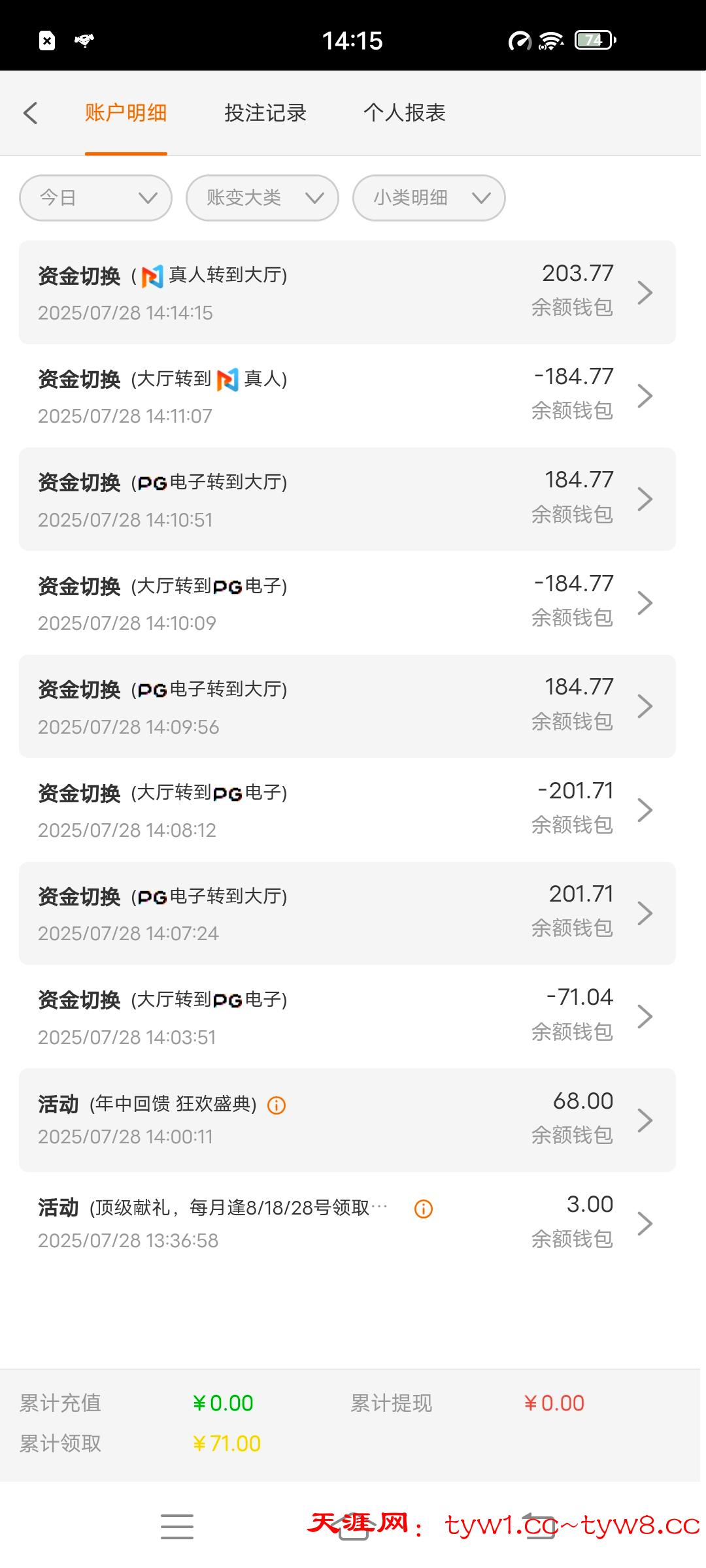Open the 小类明细 filter dropdown
Screen dimensions: 706x1568
429,198
